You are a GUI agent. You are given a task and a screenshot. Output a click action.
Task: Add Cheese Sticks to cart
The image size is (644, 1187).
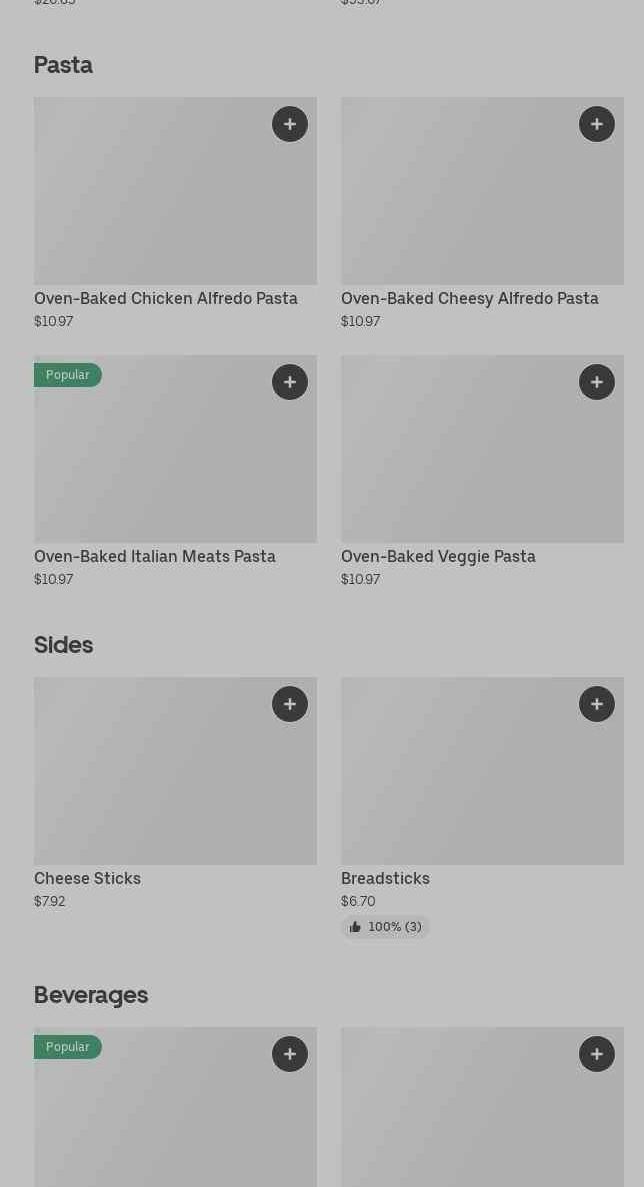click(290, 704)
